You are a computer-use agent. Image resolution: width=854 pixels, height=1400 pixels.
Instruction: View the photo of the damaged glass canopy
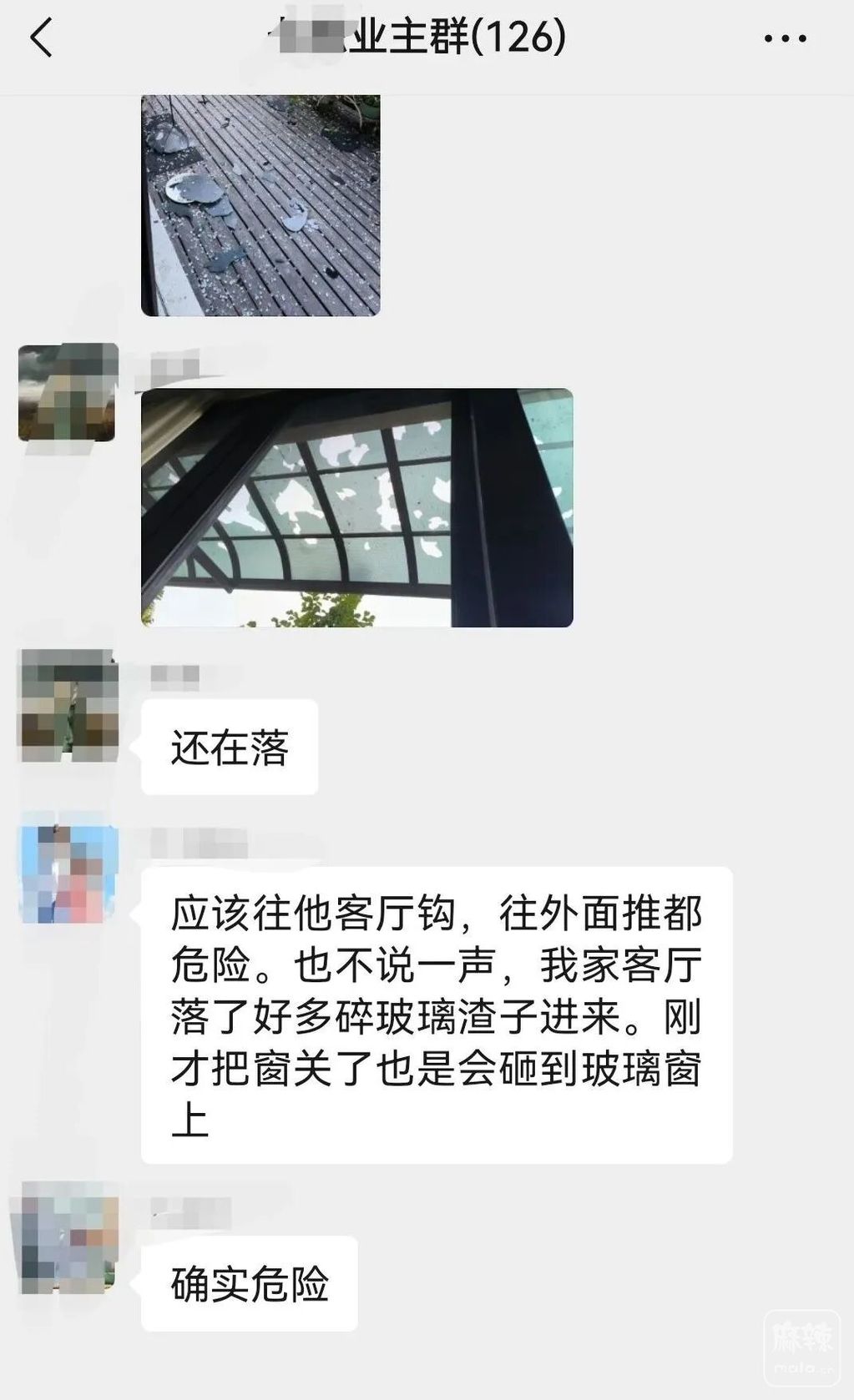click(357, 507)
